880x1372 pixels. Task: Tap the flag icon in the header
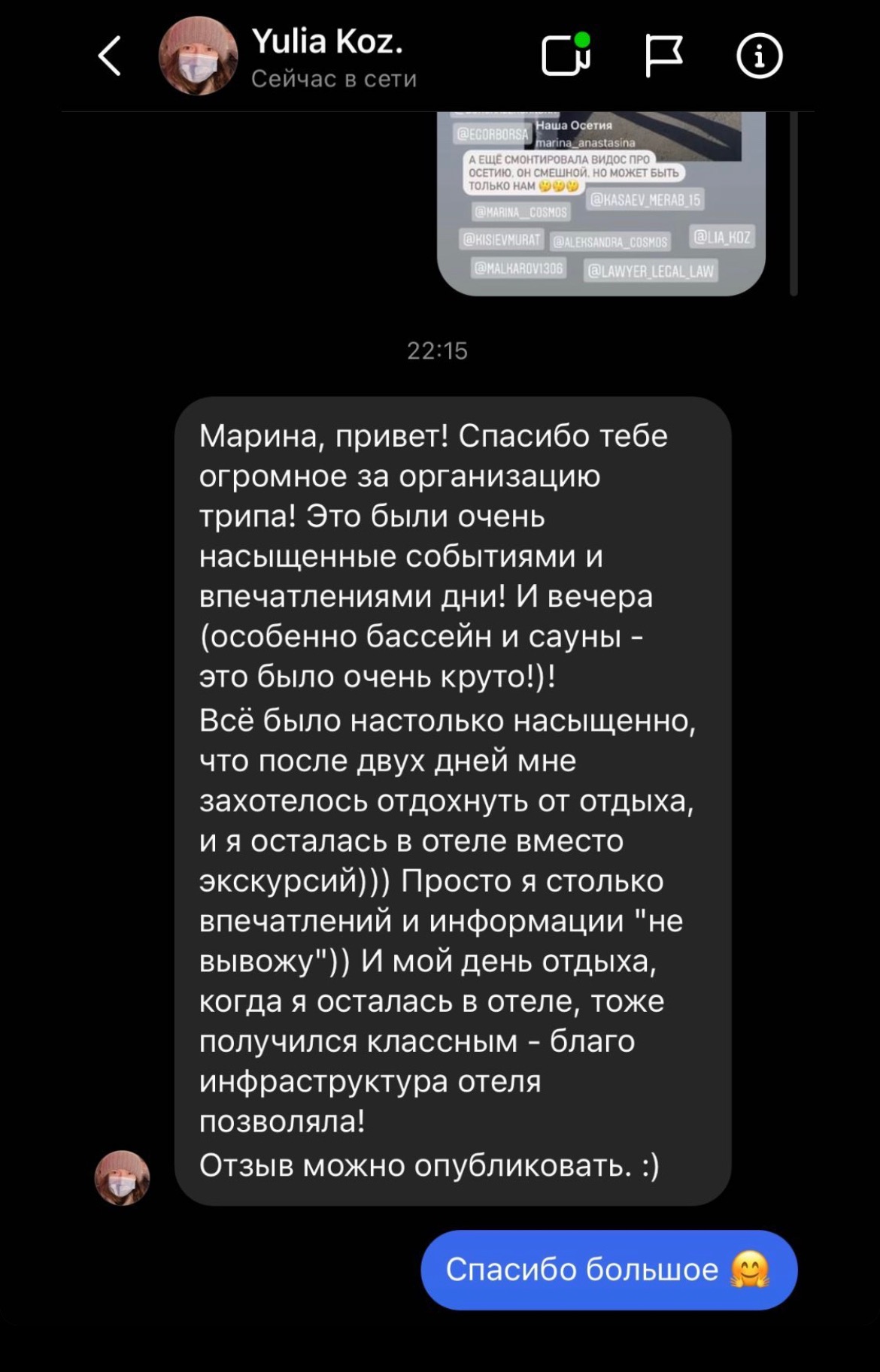point(663,56)
